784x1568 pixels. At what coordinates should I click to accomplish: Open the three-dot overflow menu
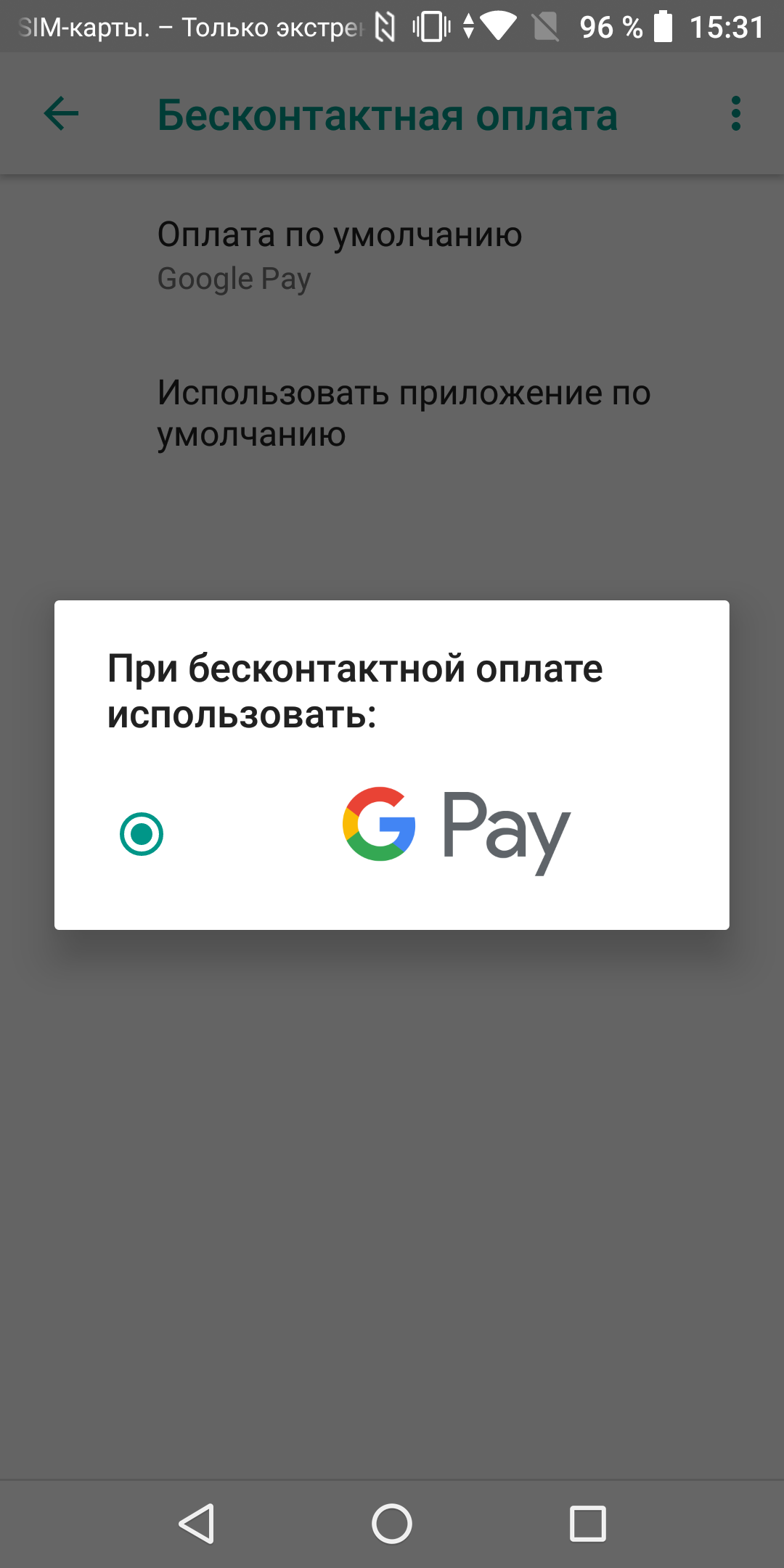(735, 114)
